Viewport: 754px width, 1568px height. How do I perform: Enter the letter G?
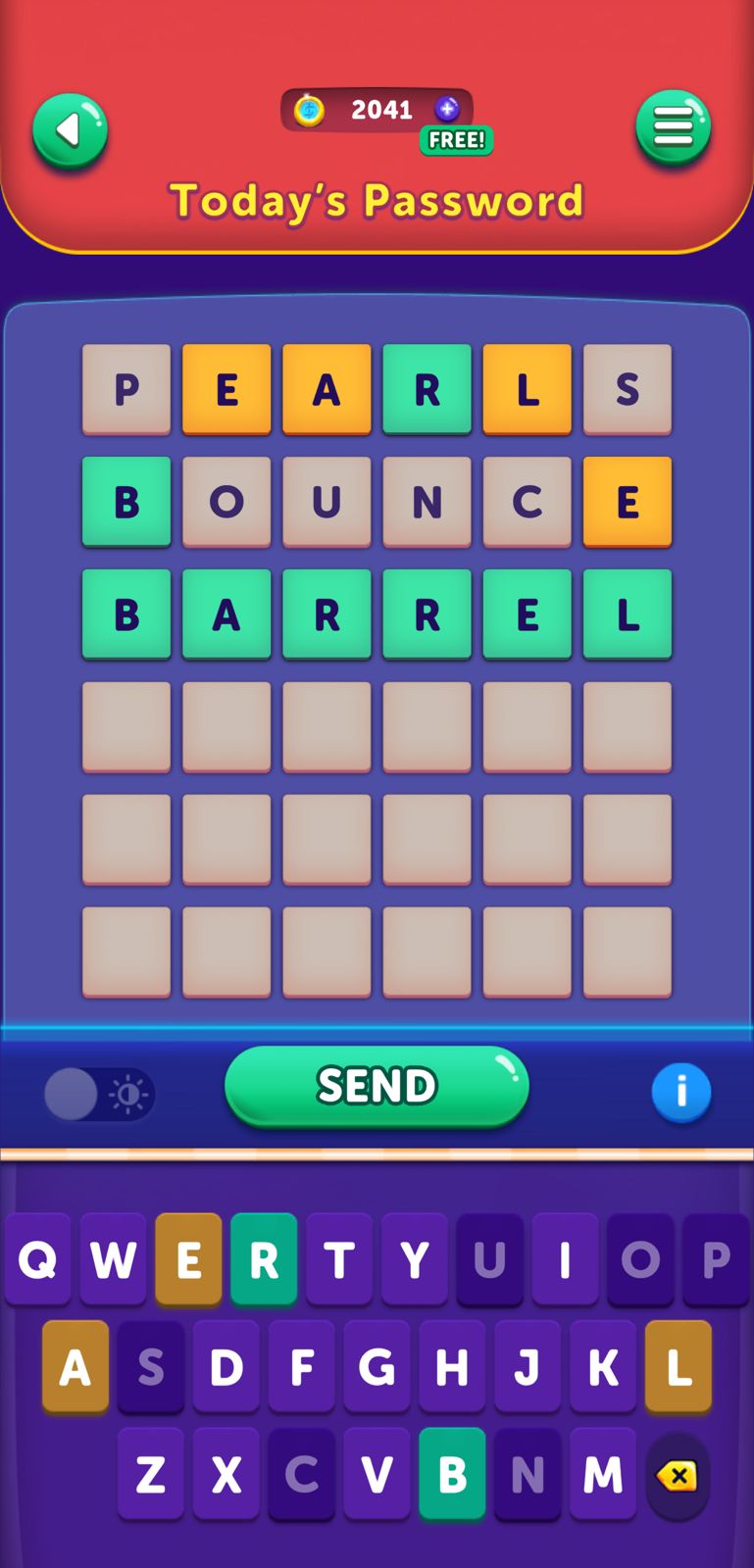(x=377, y=1366)
